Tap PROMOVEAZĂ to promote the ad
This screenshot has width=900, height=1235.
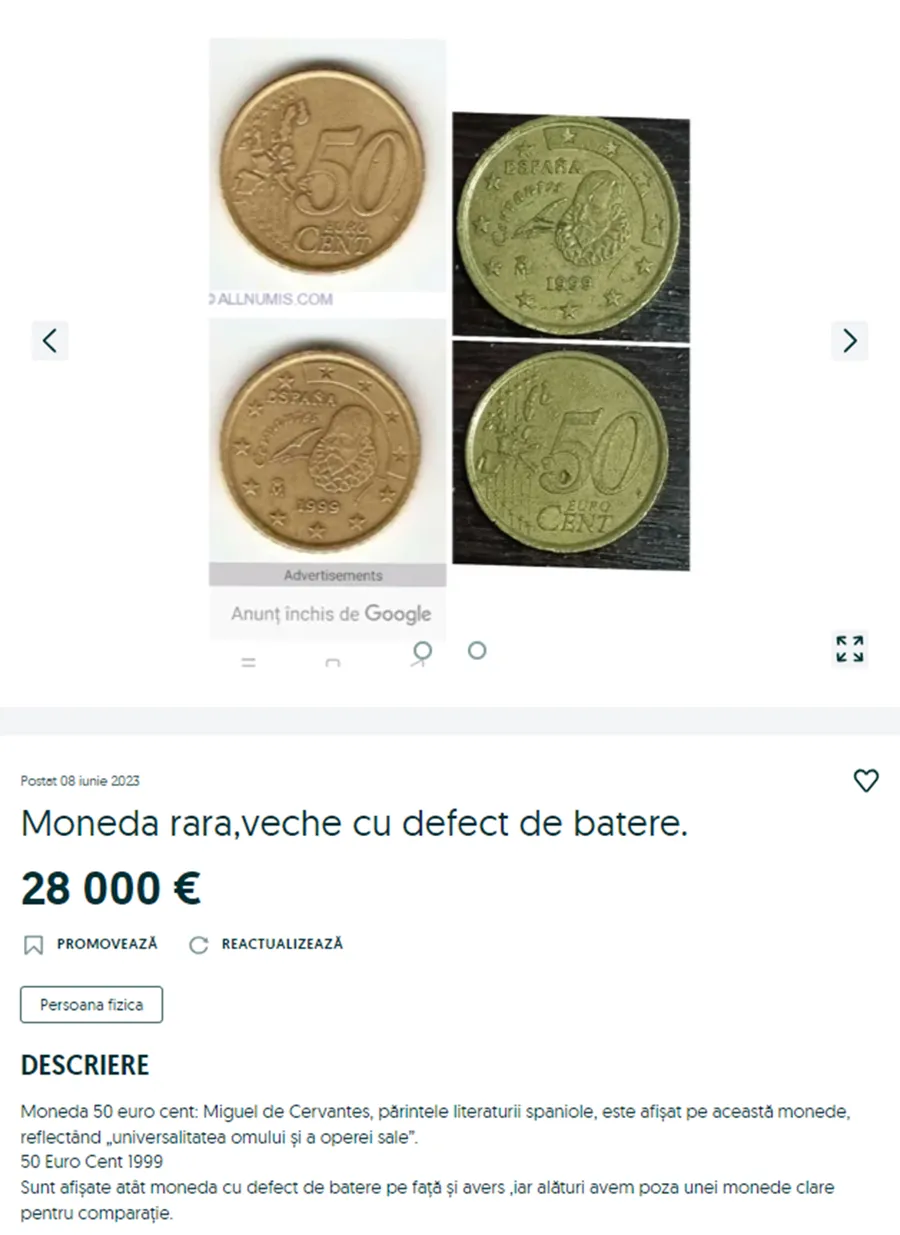pyautogui.click(x=91, y=944)
